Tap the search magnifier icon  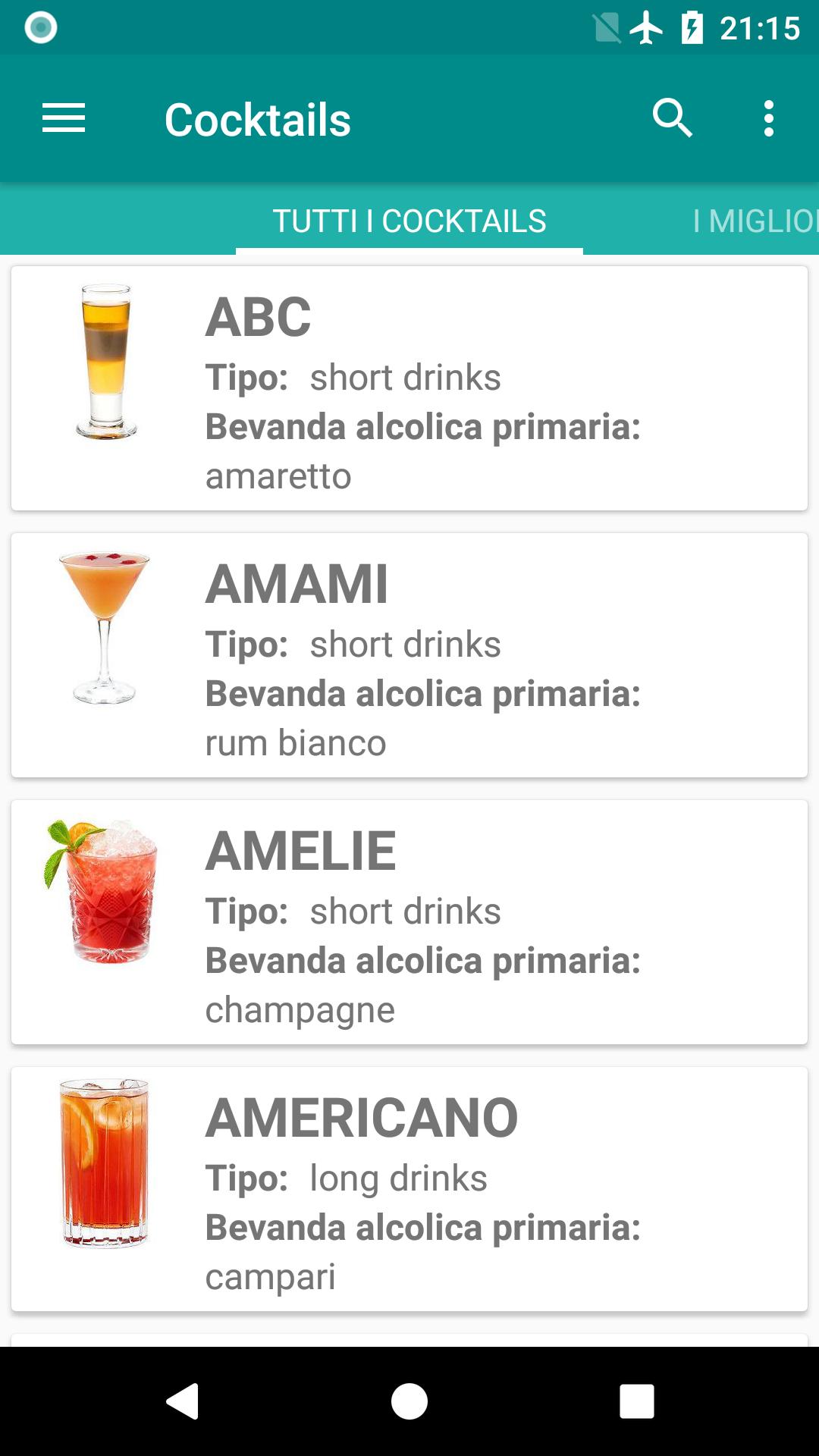(x=673, y=118)
